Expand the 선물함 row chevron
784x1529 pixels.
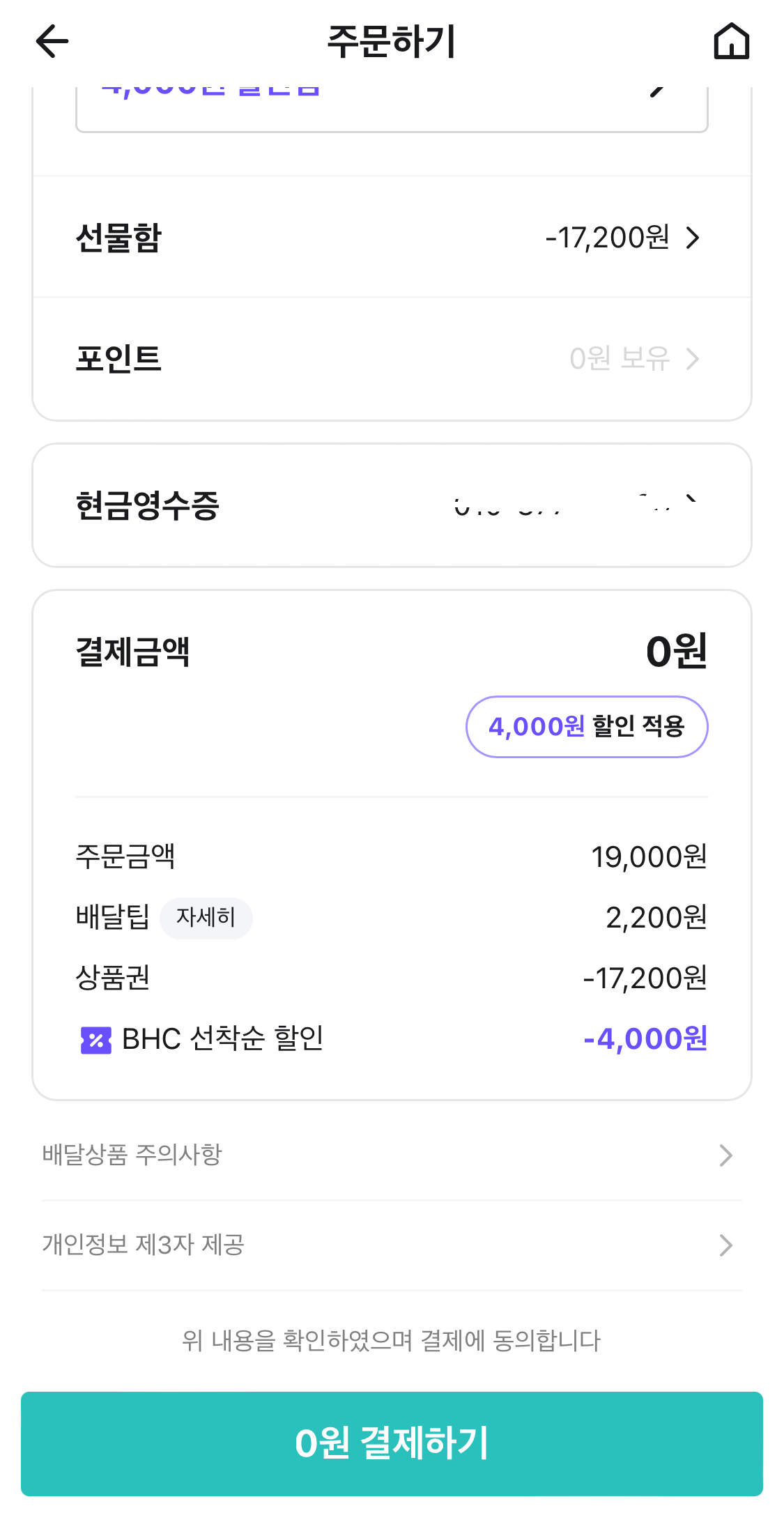[x=693, y=237]
